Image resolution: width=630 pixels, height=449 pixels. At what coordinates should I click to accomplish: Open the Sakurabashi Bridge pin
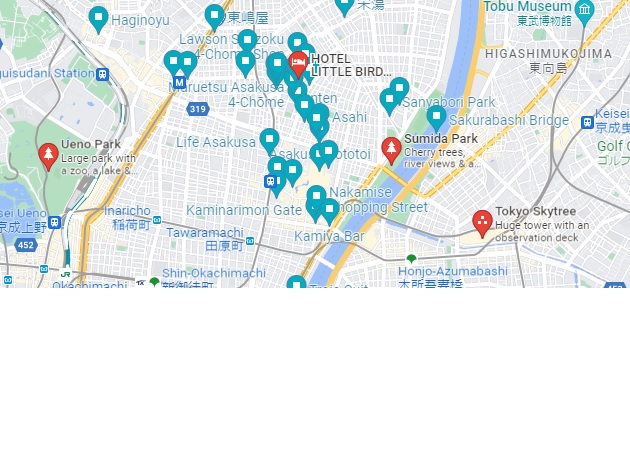pos(436,117)
